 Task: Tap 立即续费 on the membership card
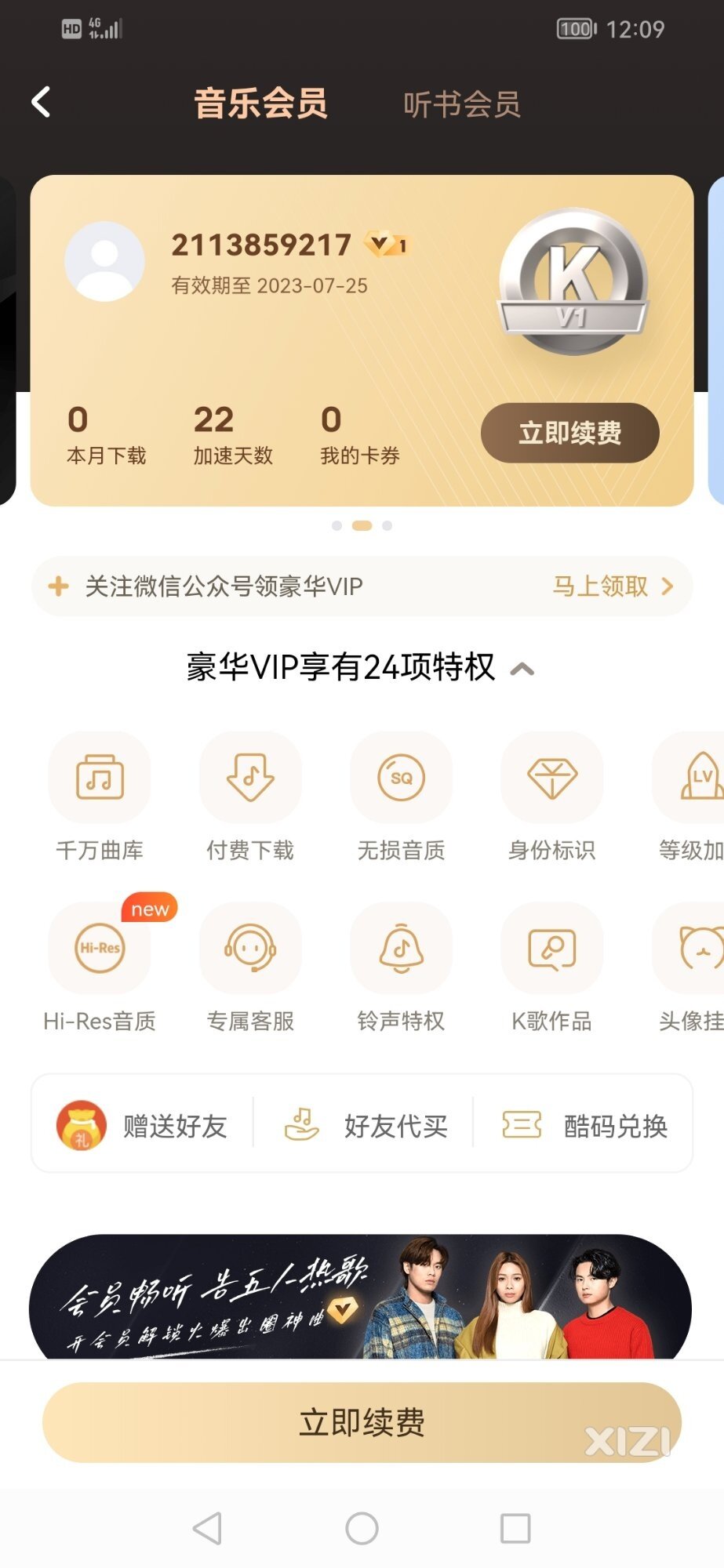[569, 433]
